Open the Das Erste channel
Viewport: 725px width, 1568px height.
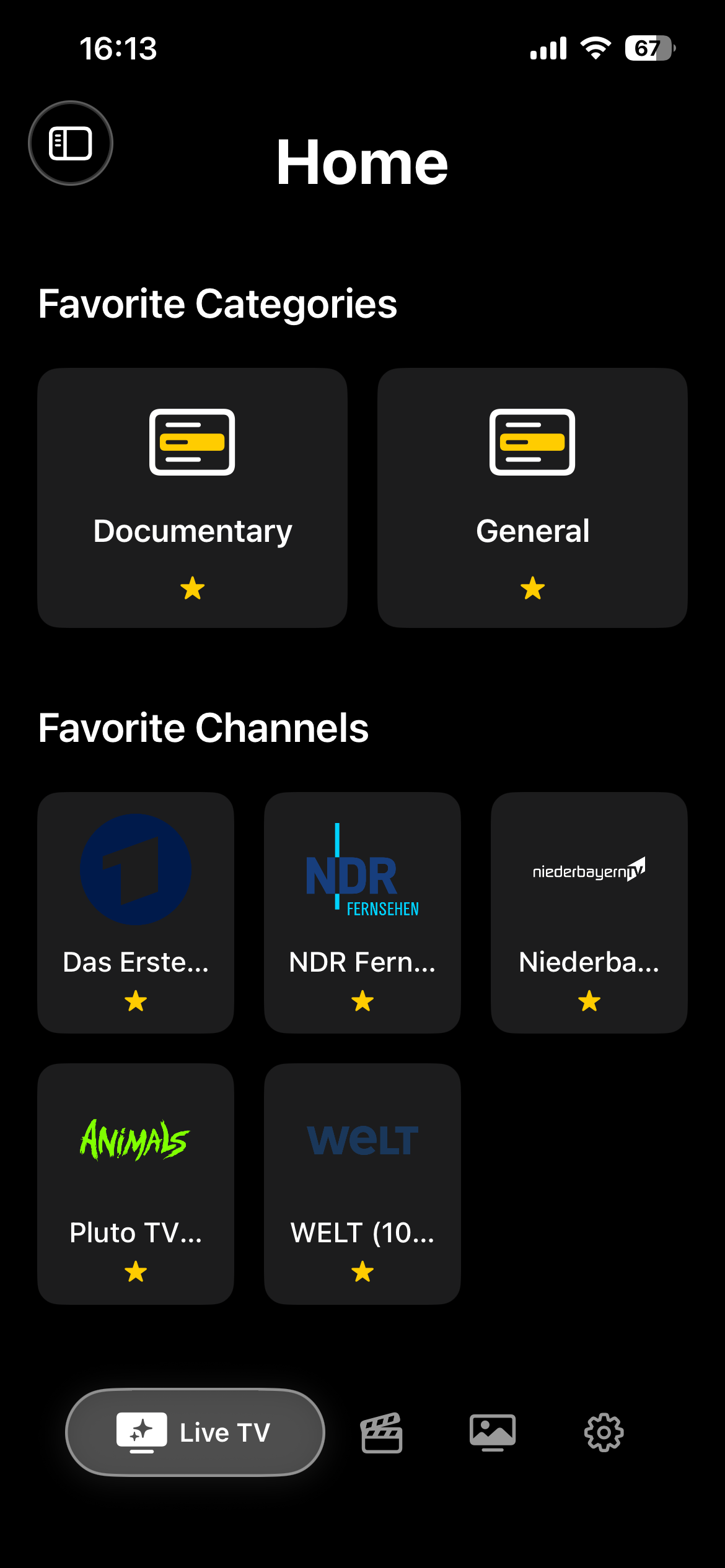coord(136,912)
